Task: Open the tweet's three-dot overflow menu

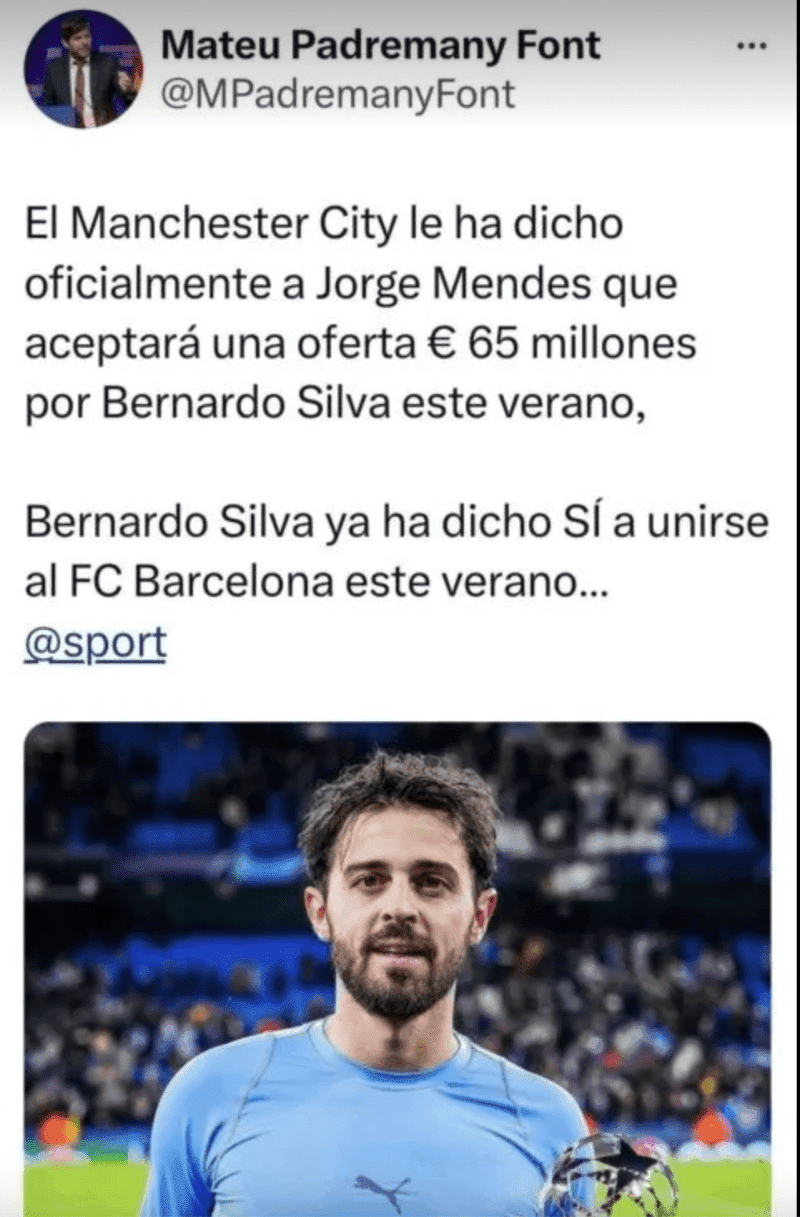Action: [751, 46]
